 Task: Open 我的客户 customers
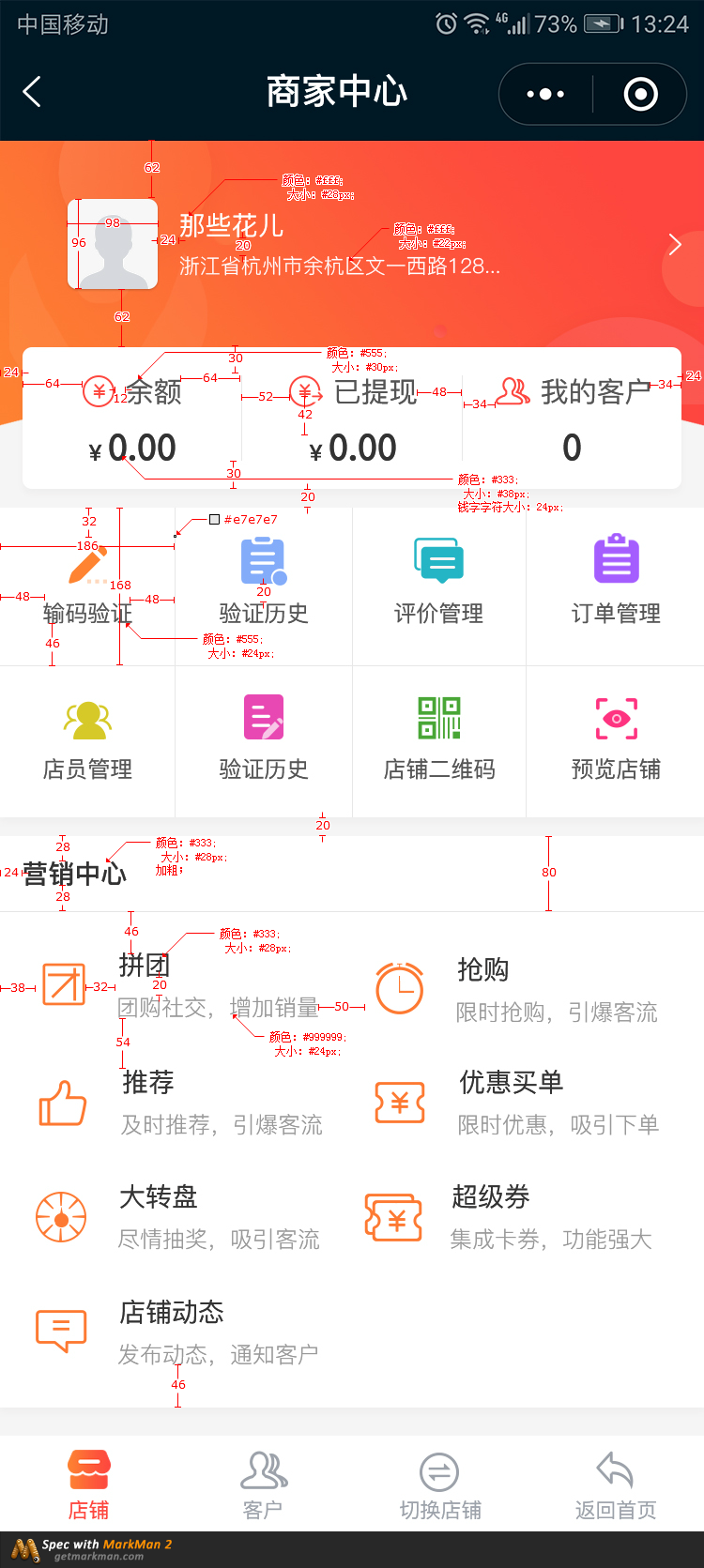click(572, 419)
